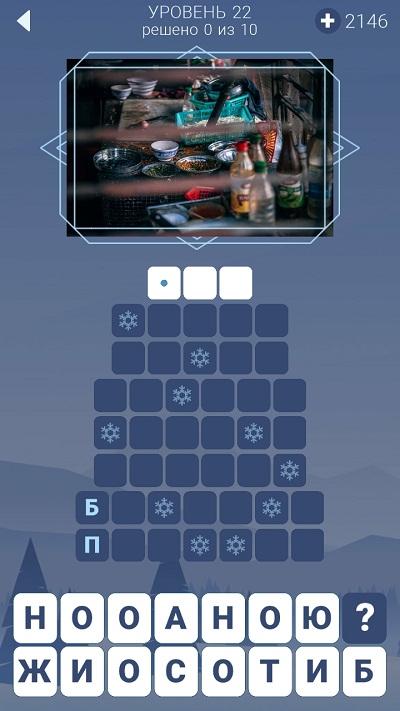Image resolution: width=400 pixels, height=711 pixels.
Task: Select the letter Т tile
Action: (x=270, y=672)
